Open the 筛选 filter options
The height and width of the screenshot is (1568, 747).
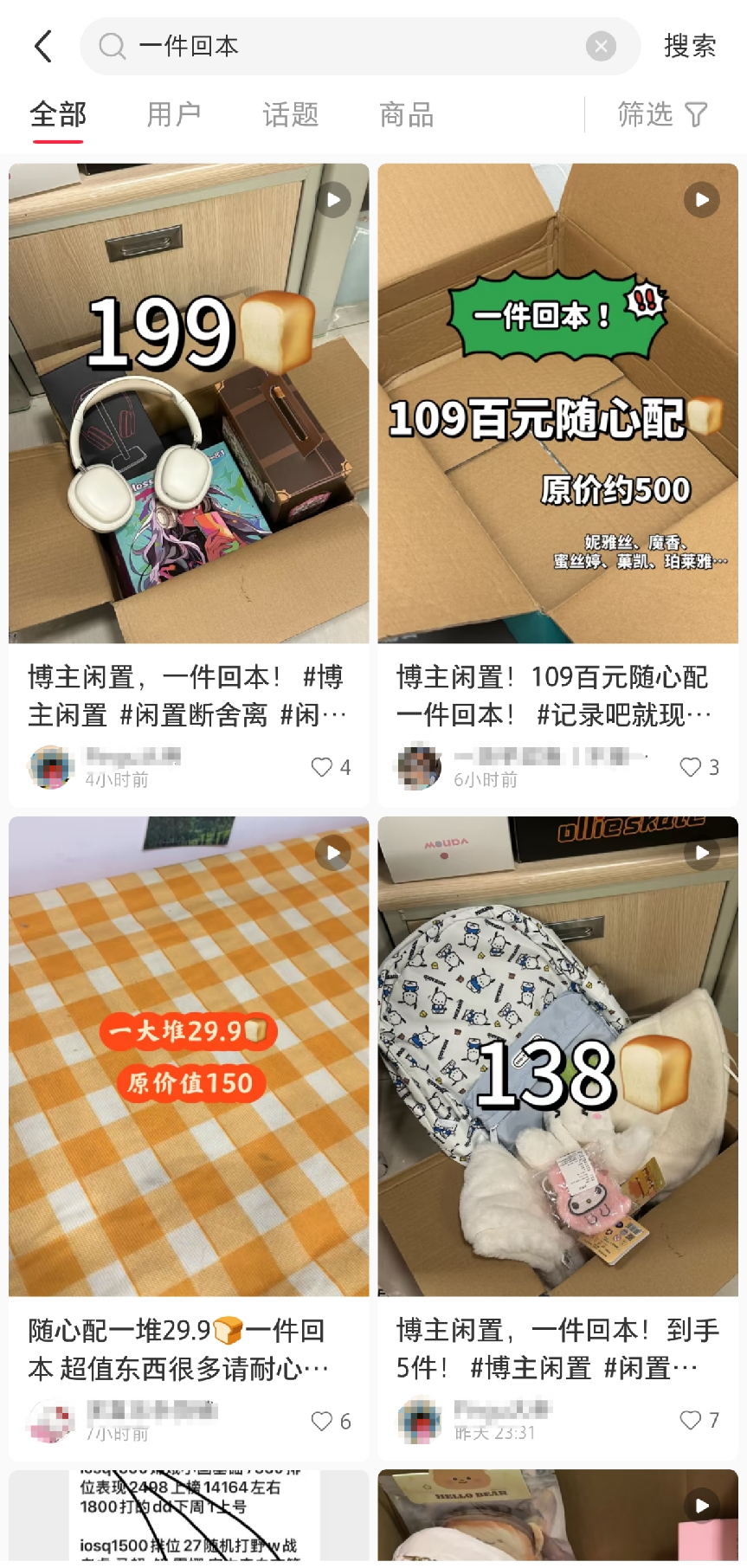pos(662,114)
